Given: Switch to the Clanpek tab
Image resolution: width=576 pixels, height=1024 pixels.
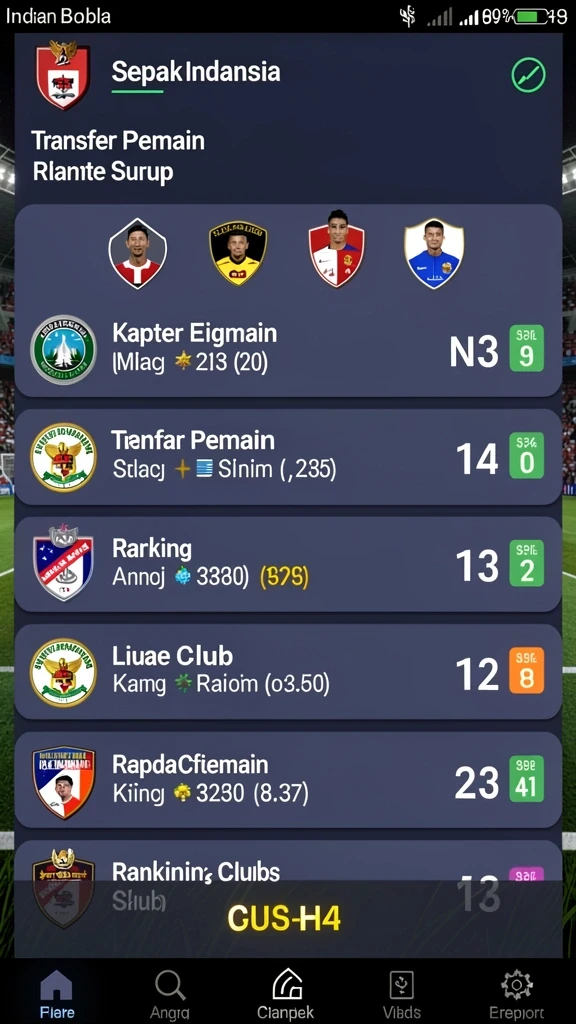Looking at the screenshot, I should click(x=285, y=994).
